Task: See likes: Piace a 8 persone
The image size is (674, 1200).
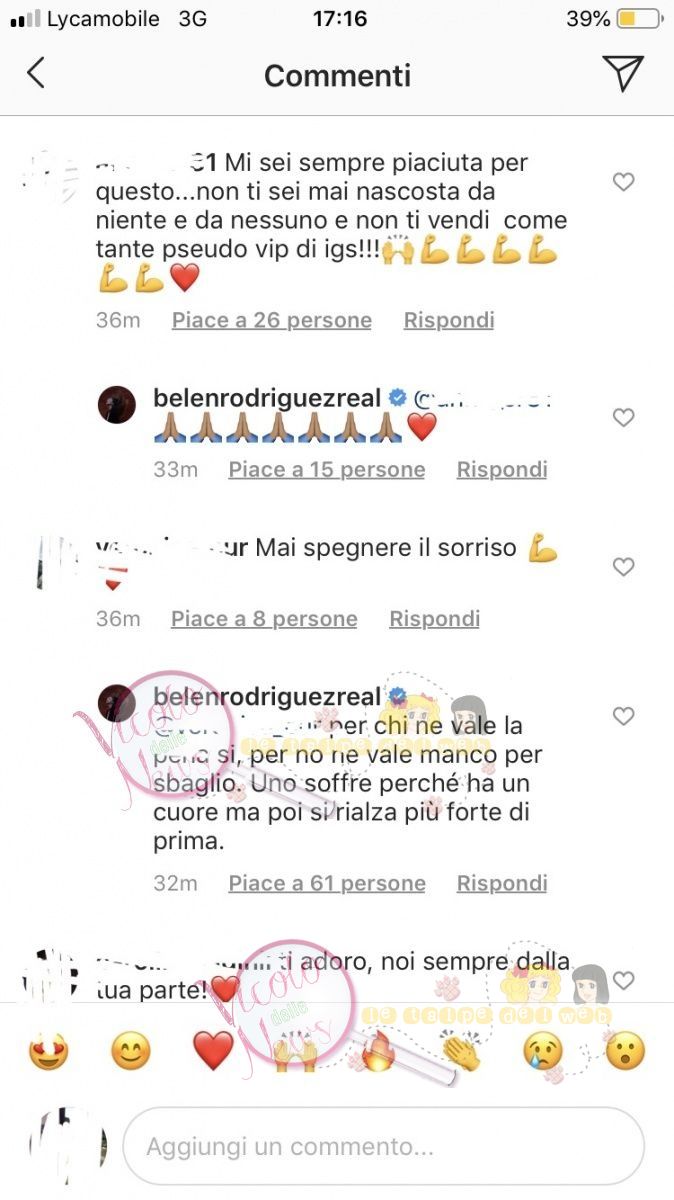Action: coord(264,619)
